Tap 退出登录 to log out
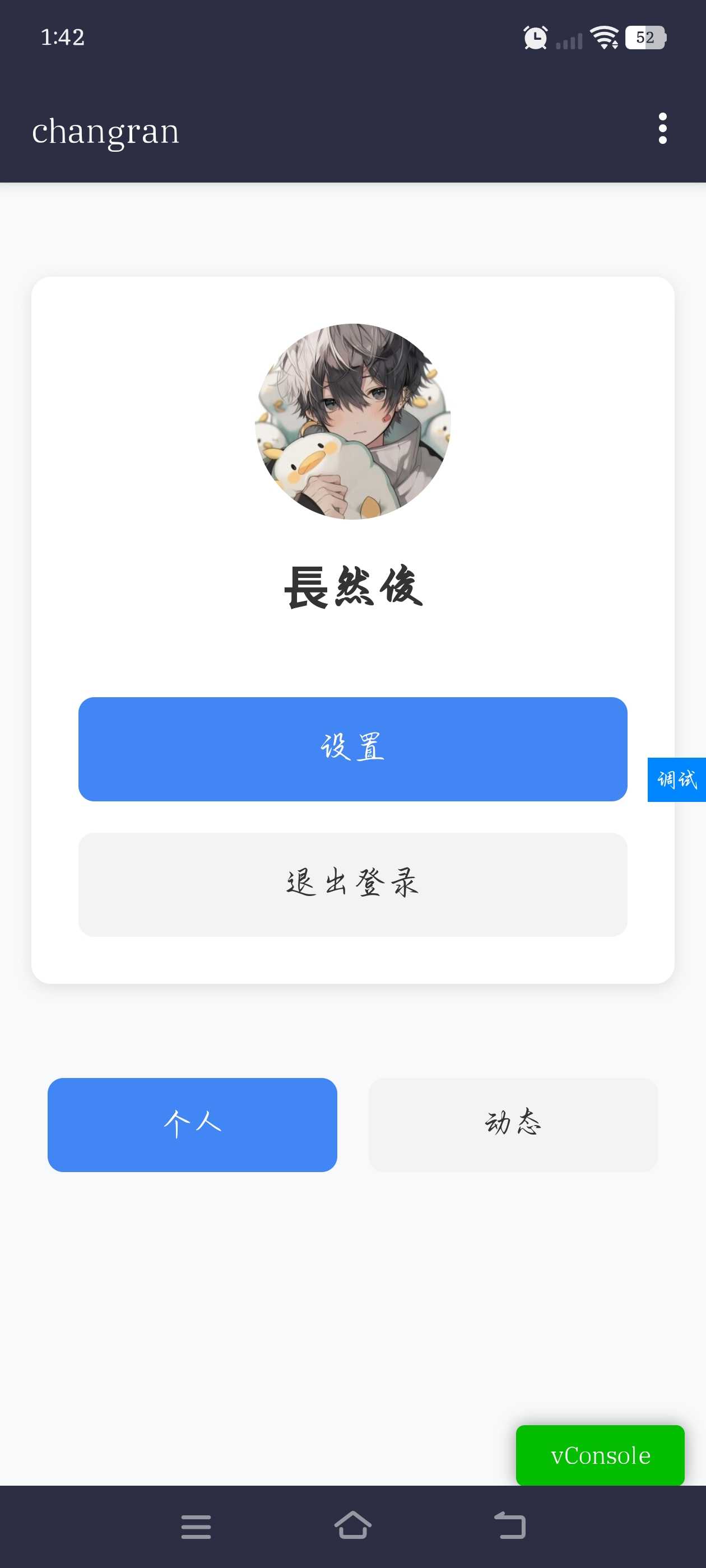706x1568 pixels. coord(352,884)
